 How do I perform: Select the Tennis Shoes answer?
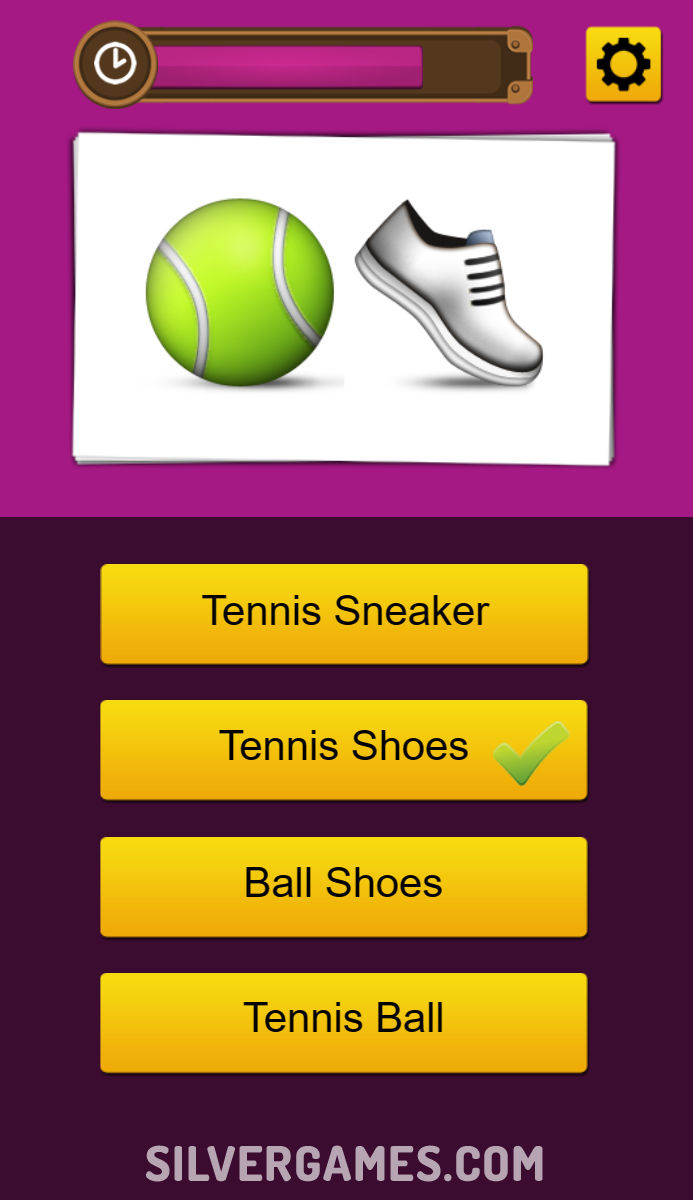[x=344, y=749]
